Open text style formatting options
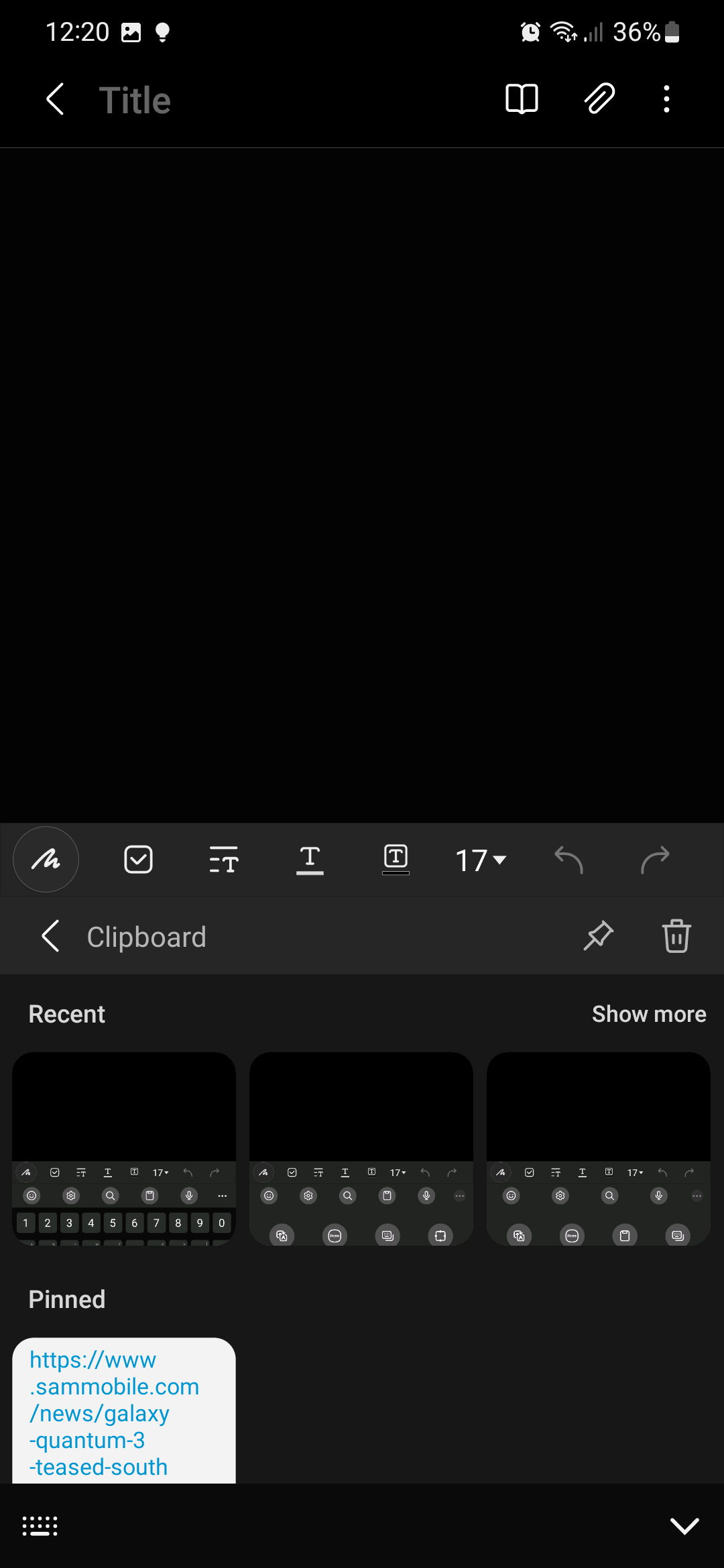This screenshot has height=1568, width=724. 224,859
